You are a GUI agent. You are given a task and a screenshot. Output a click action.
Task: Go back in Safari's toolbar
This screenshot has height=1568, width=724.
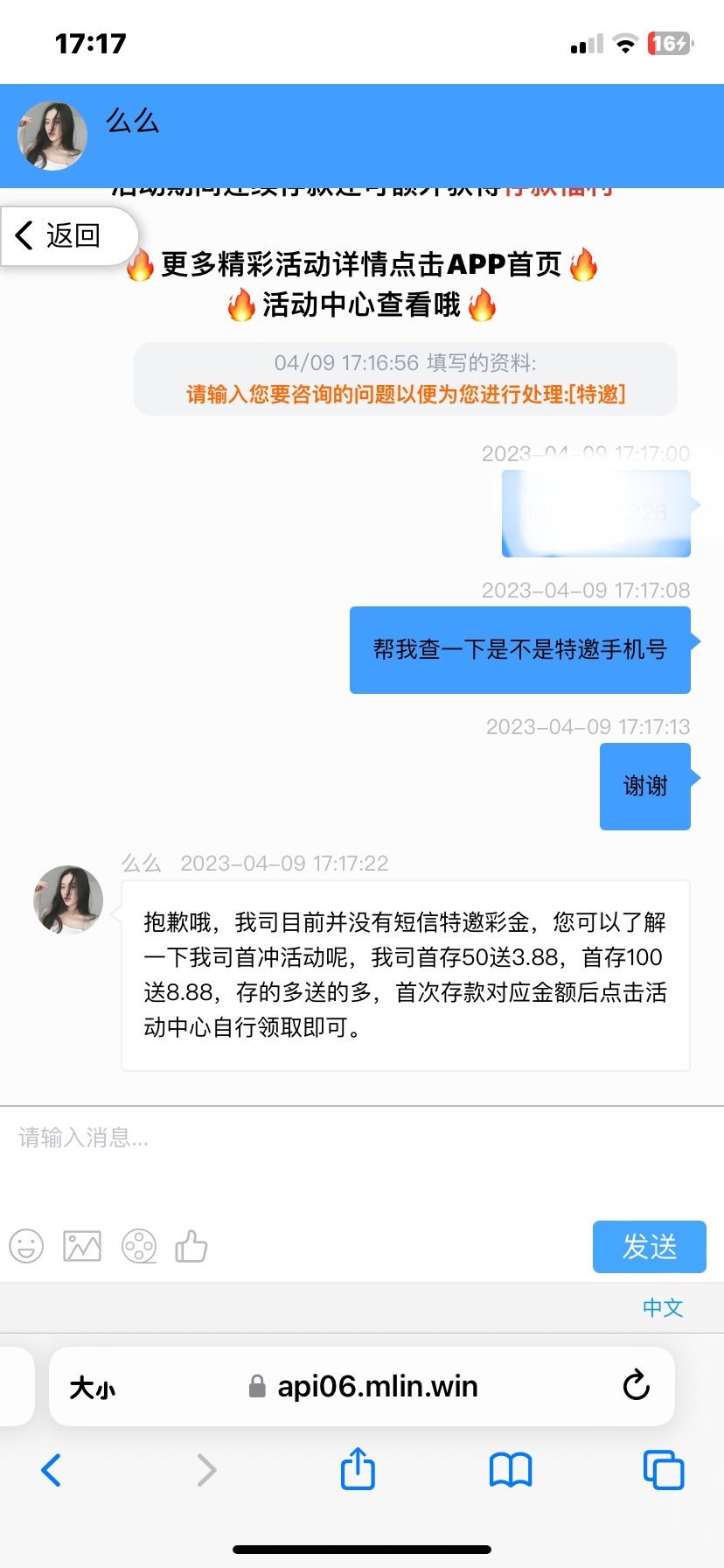pos(52,1470)
